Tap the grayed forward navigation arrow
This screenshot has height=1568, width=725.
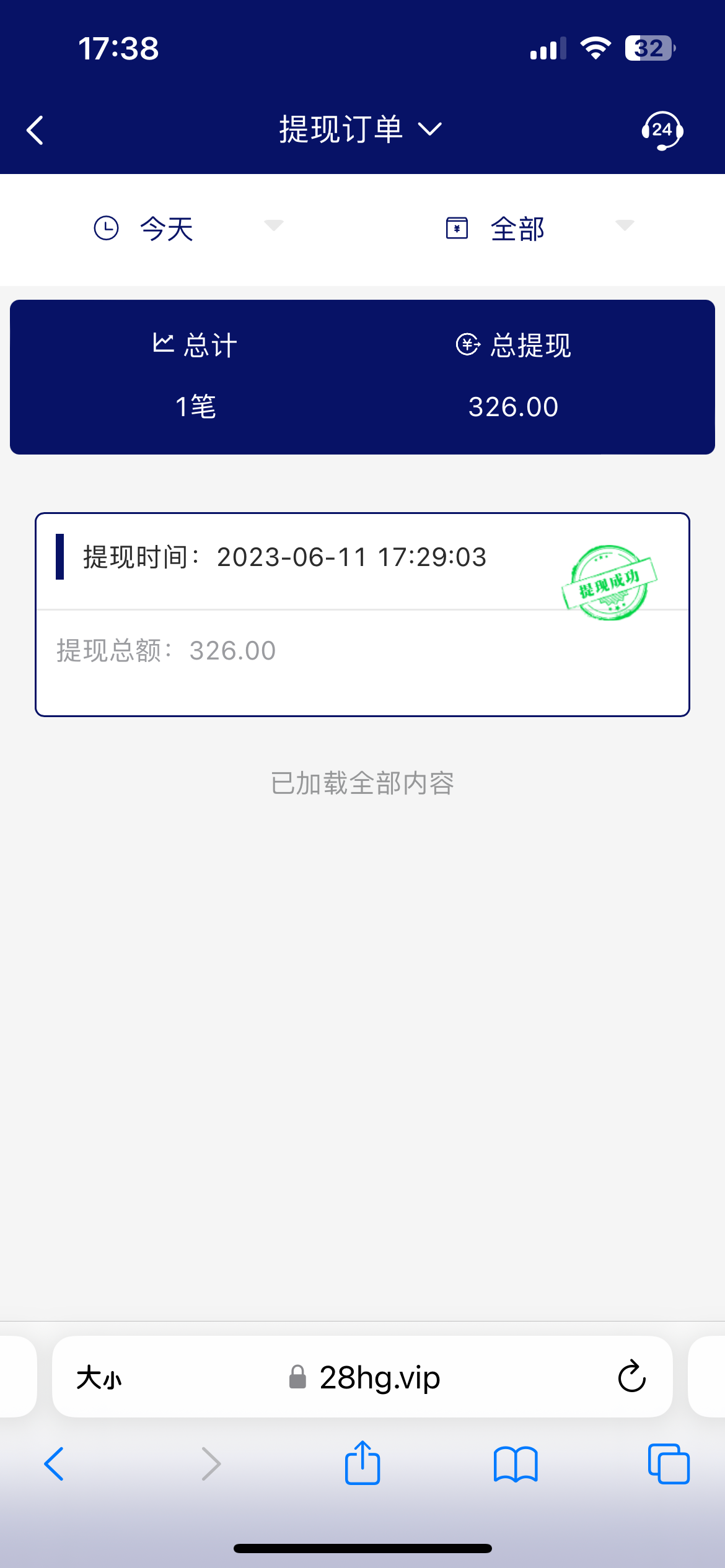point(210,1464)
